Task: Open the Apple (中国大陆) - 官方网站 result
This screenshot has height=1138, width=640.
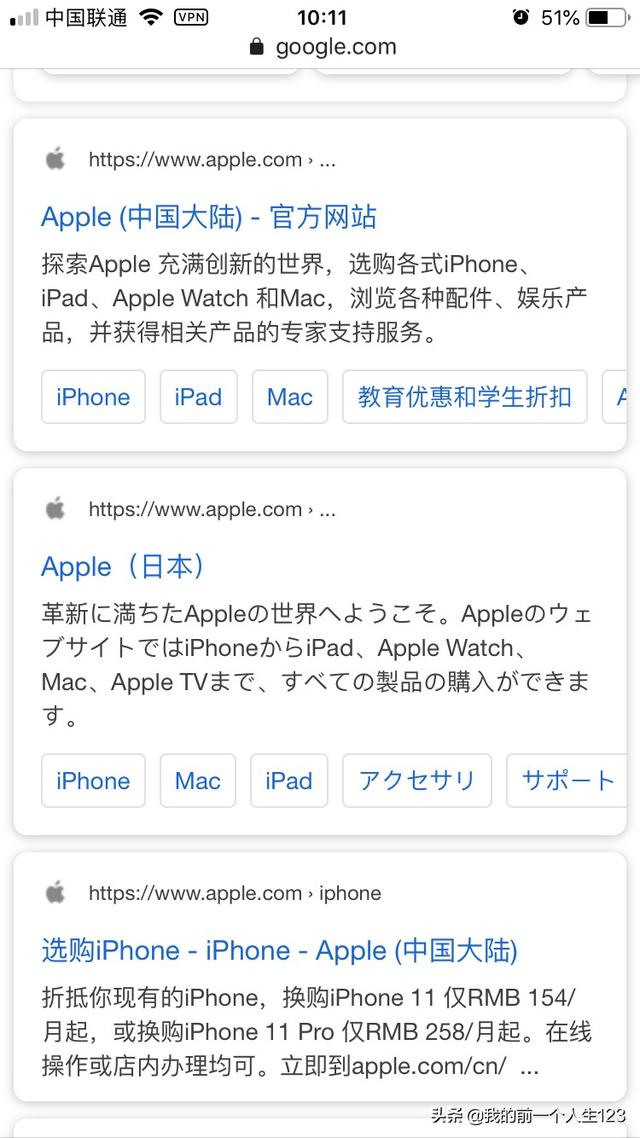Action: coord(209,217)
